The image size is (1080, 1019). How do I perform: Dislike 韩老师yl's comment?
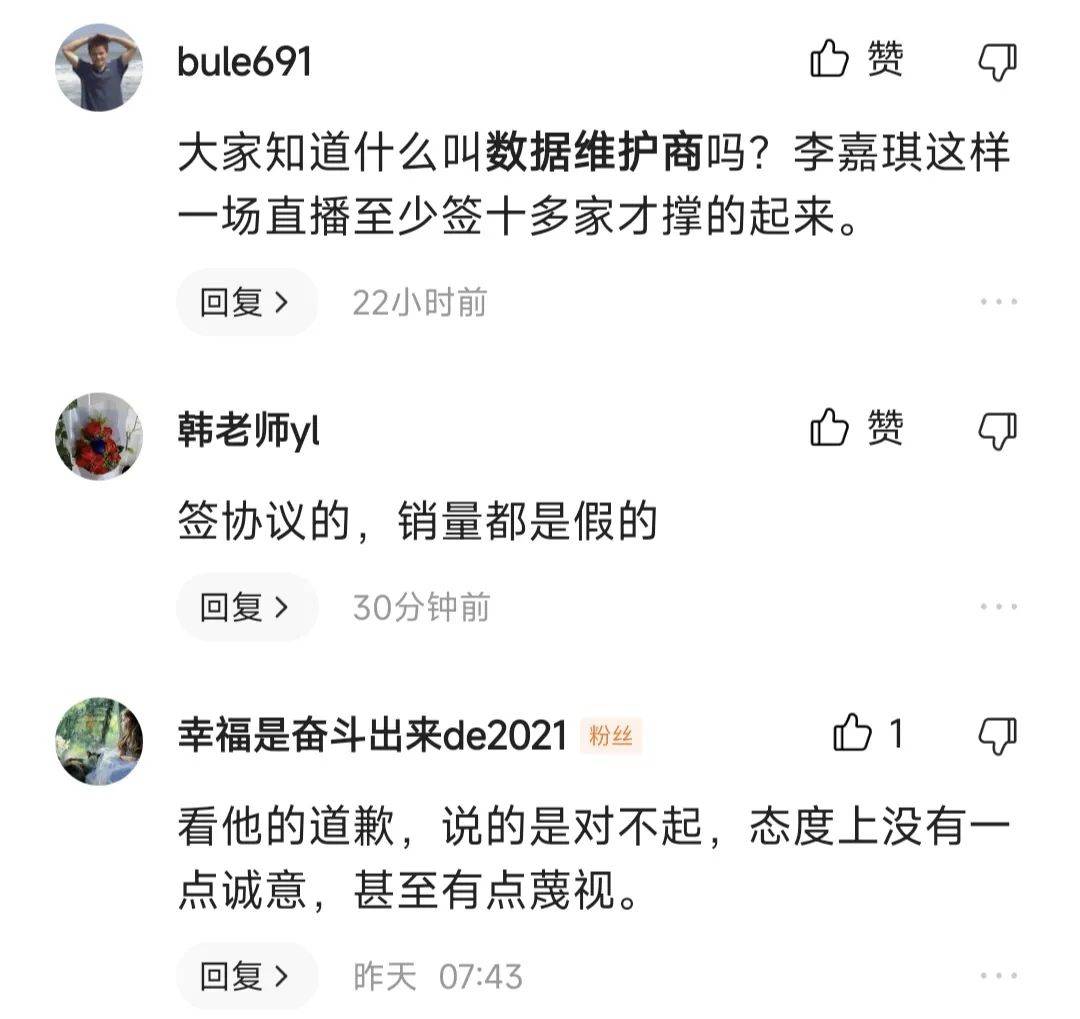[996, 431]
